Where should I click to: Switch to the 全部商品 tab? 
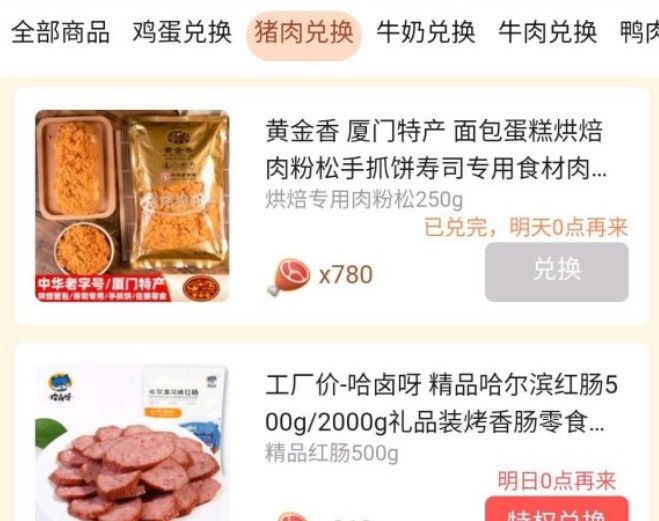click(60, 32)
